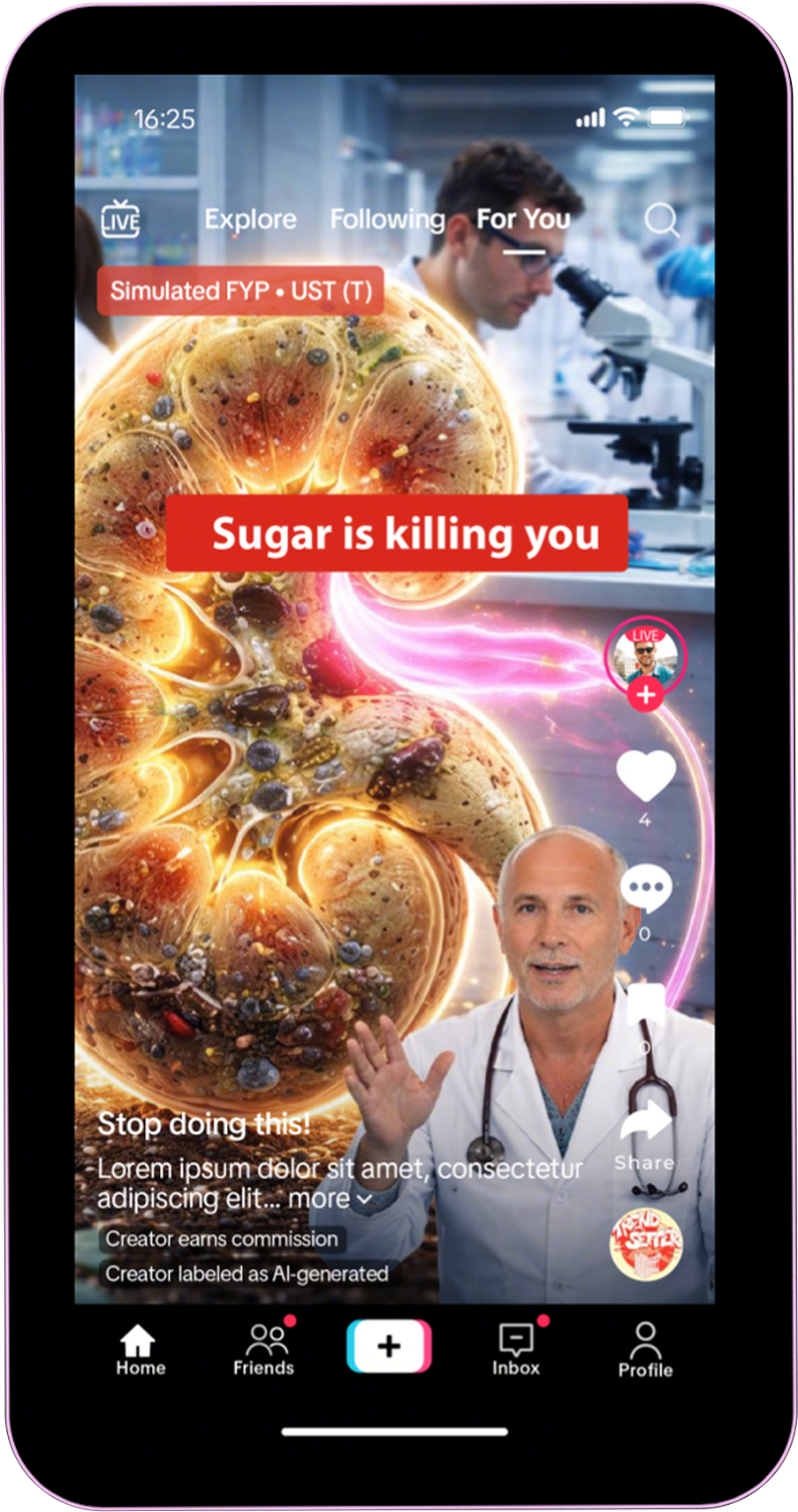Select the For You tab
The width and height of the screenshot is (798, 1512).
[x=523, y=219]
